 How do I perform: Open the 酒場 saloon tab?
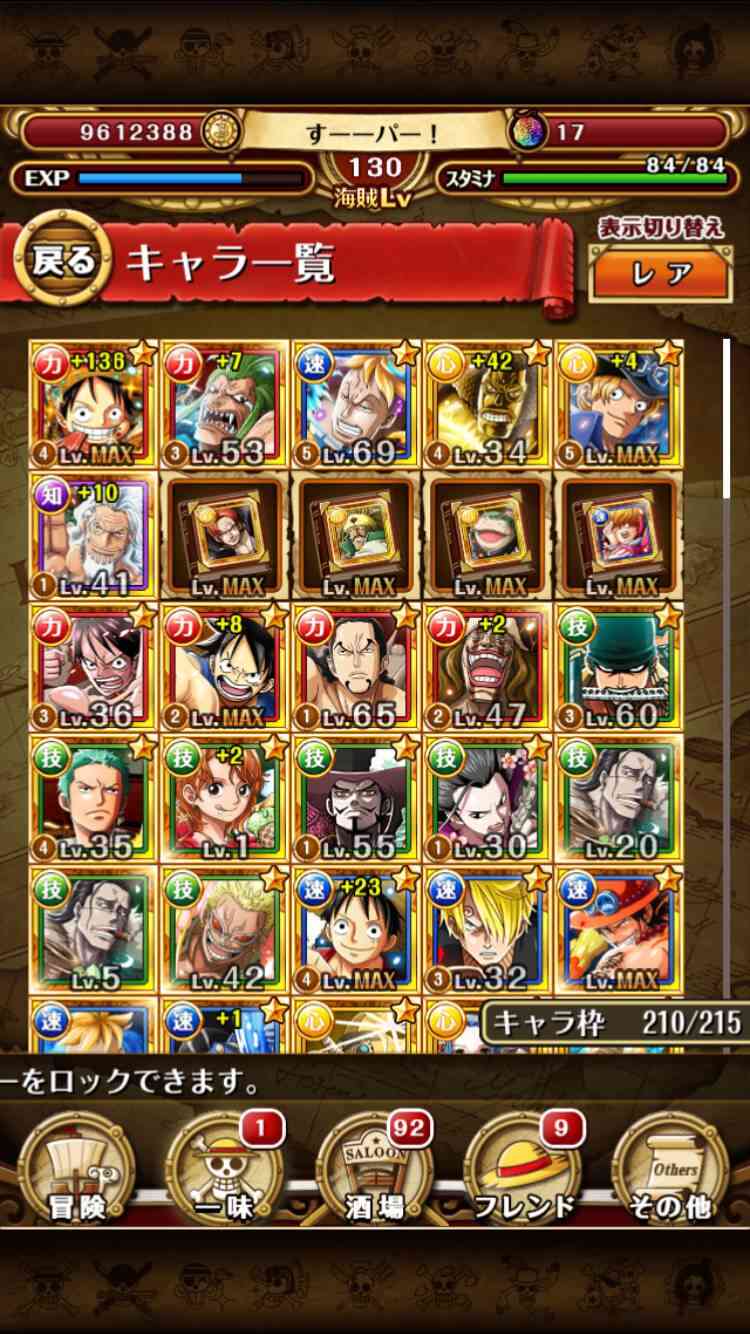point(375,1171)
